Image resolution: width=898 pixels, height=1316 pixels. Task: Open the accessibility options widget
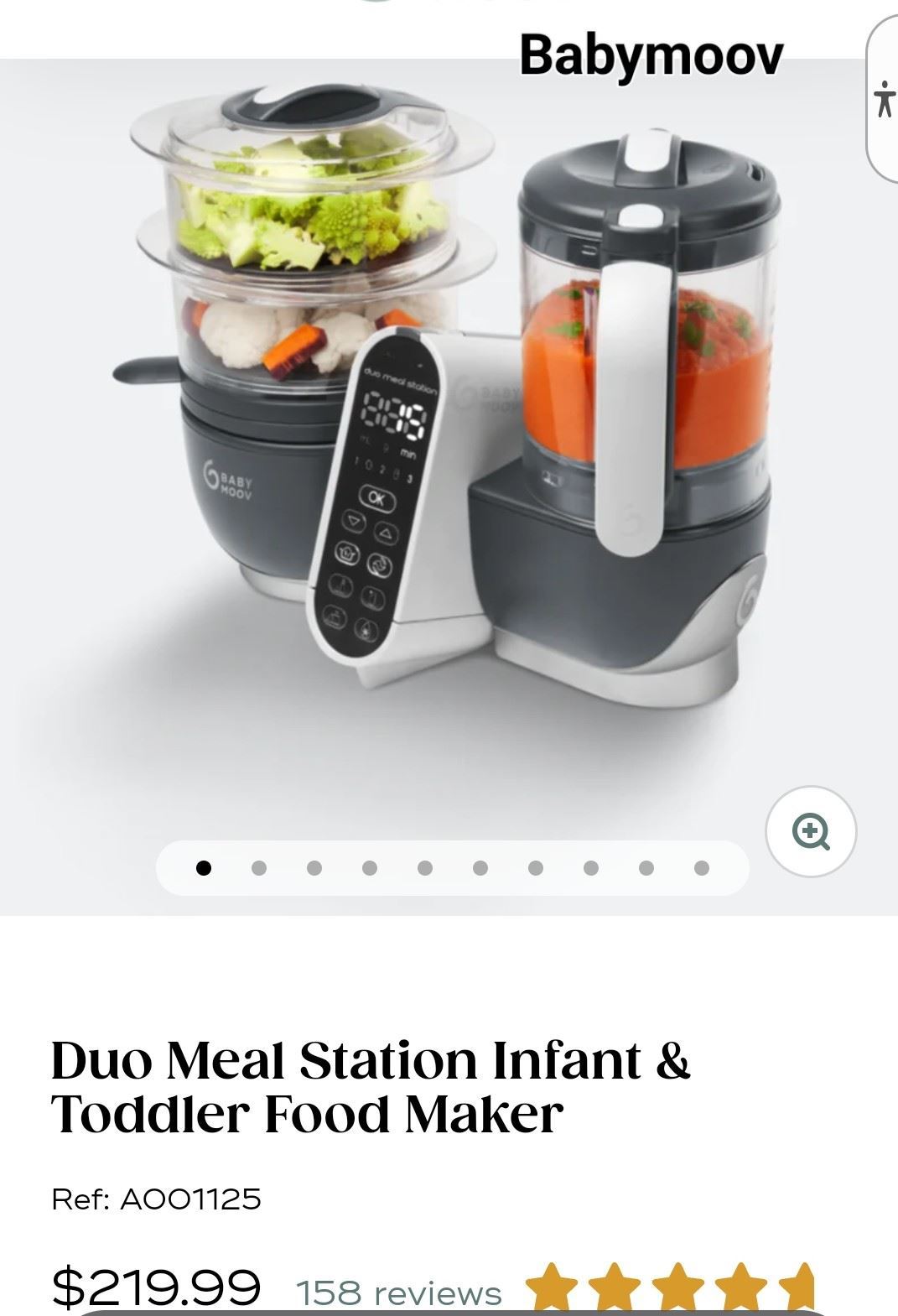click(883, 99)
